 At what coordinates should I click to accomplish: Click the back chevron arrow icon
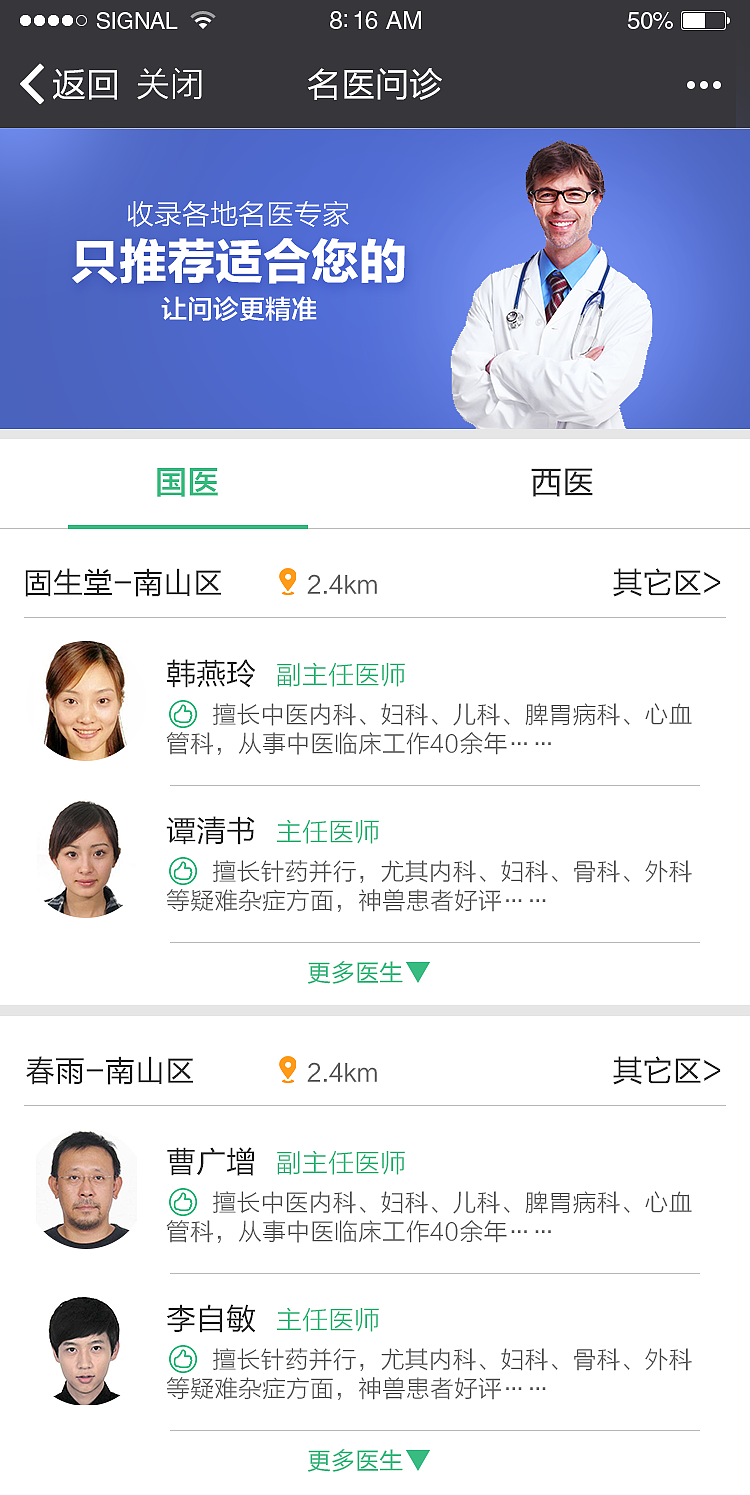point(32,85)
